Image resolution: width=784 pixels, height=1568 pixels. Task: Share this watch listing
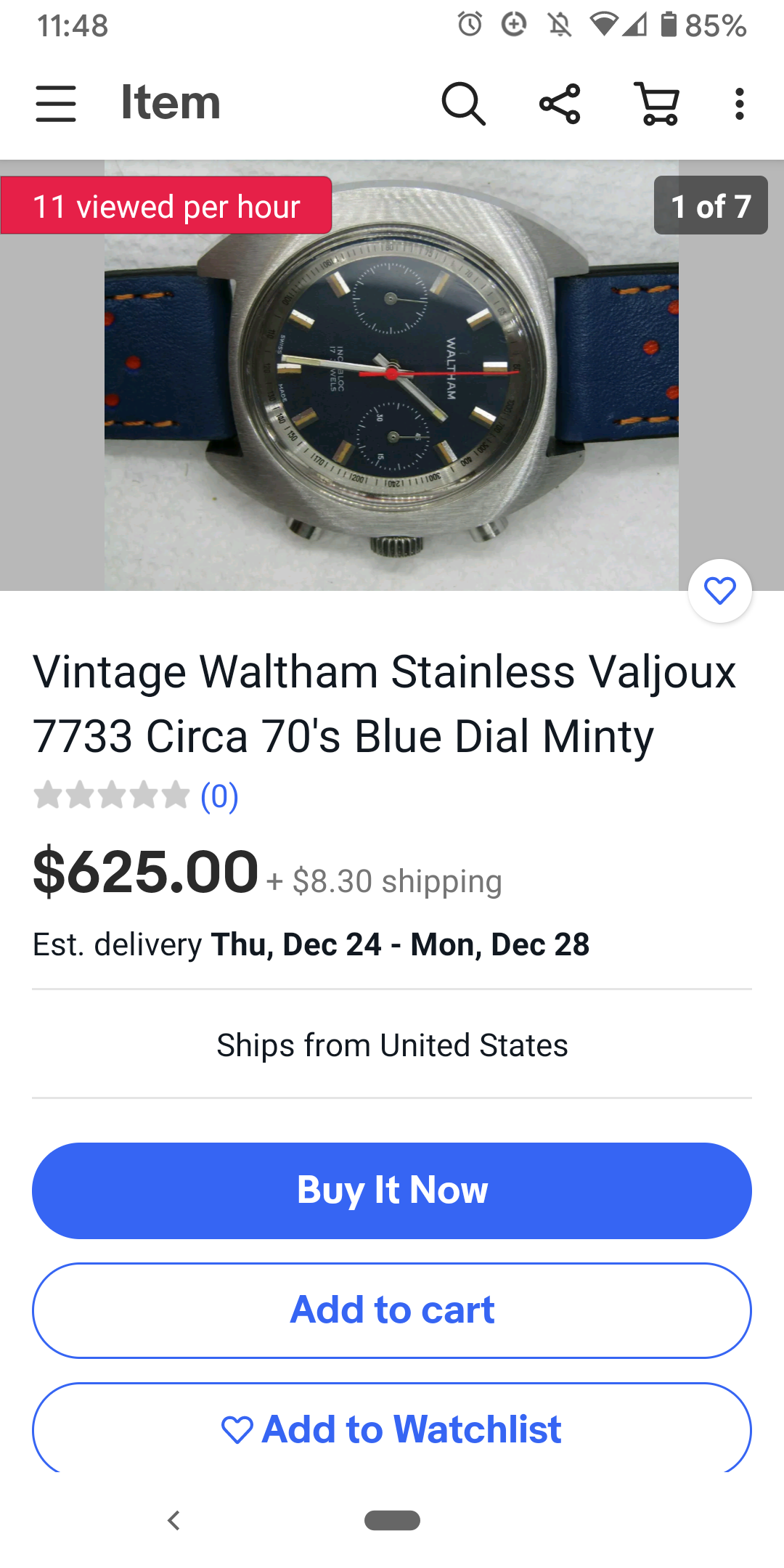pyautogui.click(x=560, y=103)
